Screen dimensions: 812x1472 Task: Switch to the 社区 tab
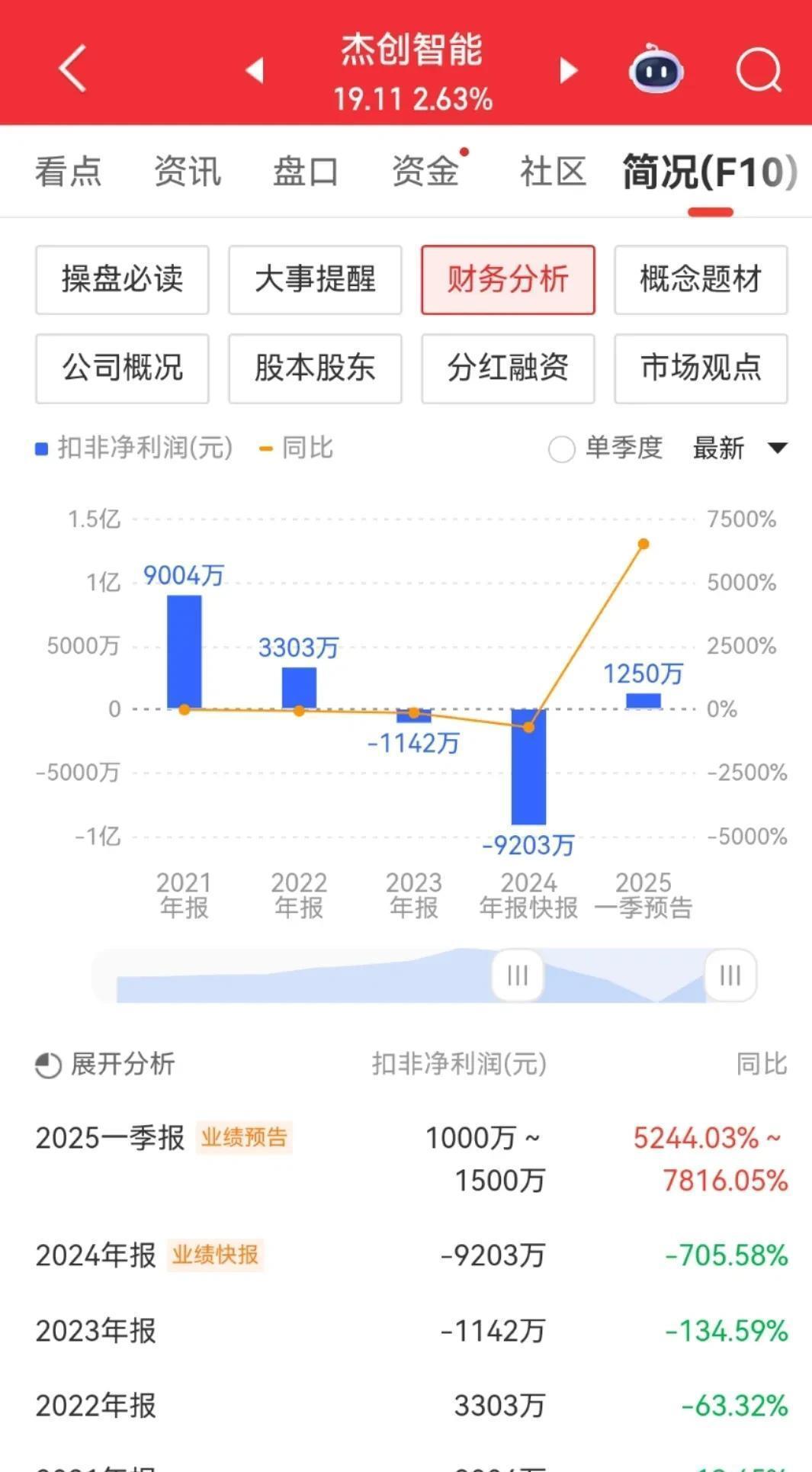553,171
